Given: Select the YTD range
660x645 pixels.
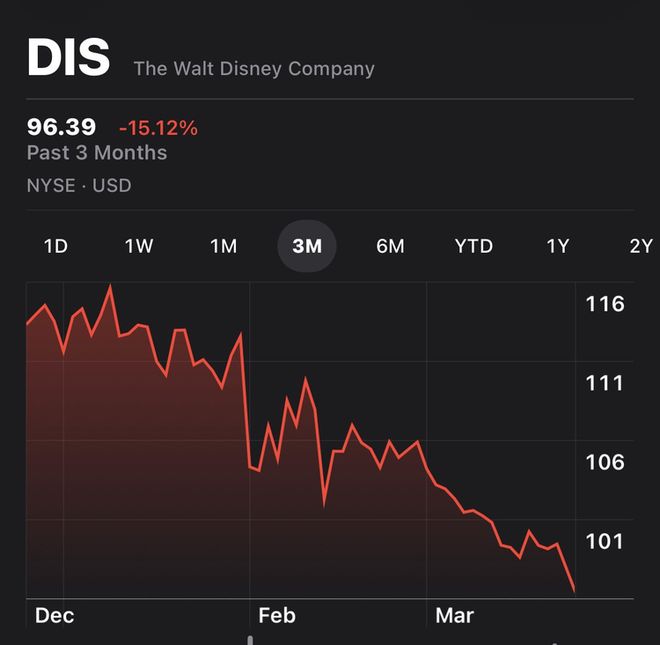Looking at the screenshot, I should click(473, 246).
